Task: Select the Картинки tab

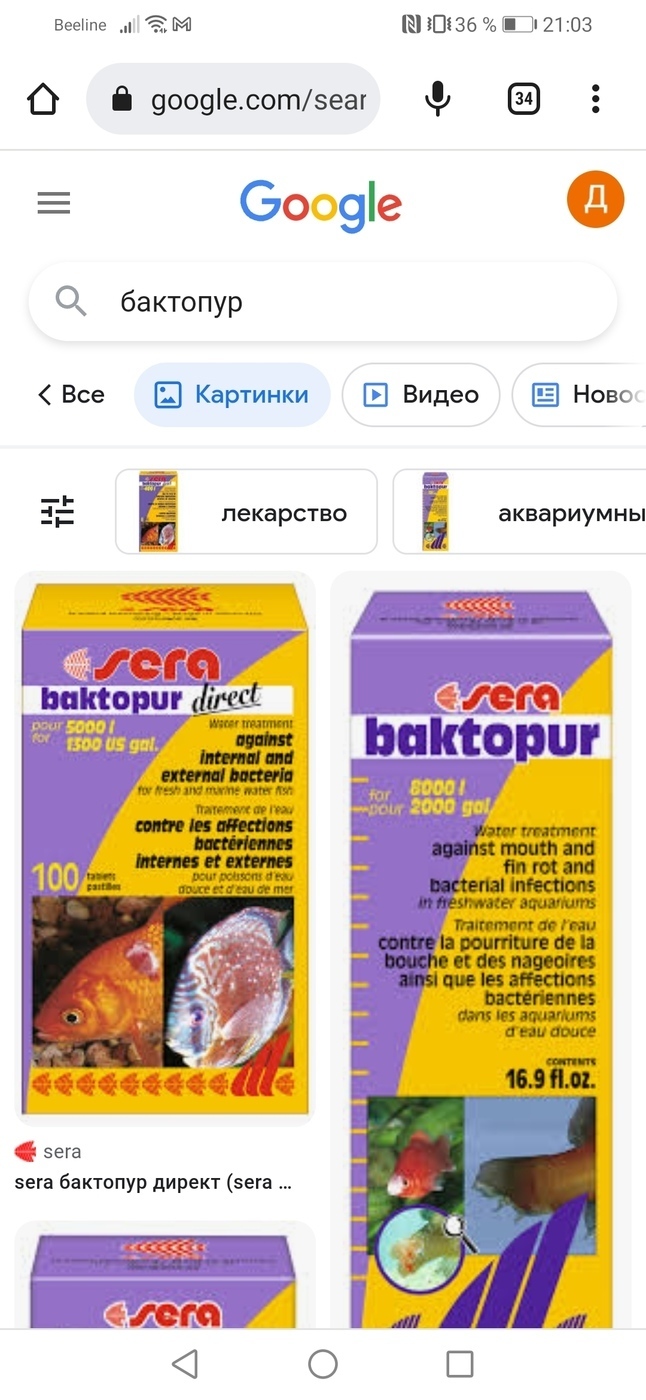Action: [x=232, y=395]
